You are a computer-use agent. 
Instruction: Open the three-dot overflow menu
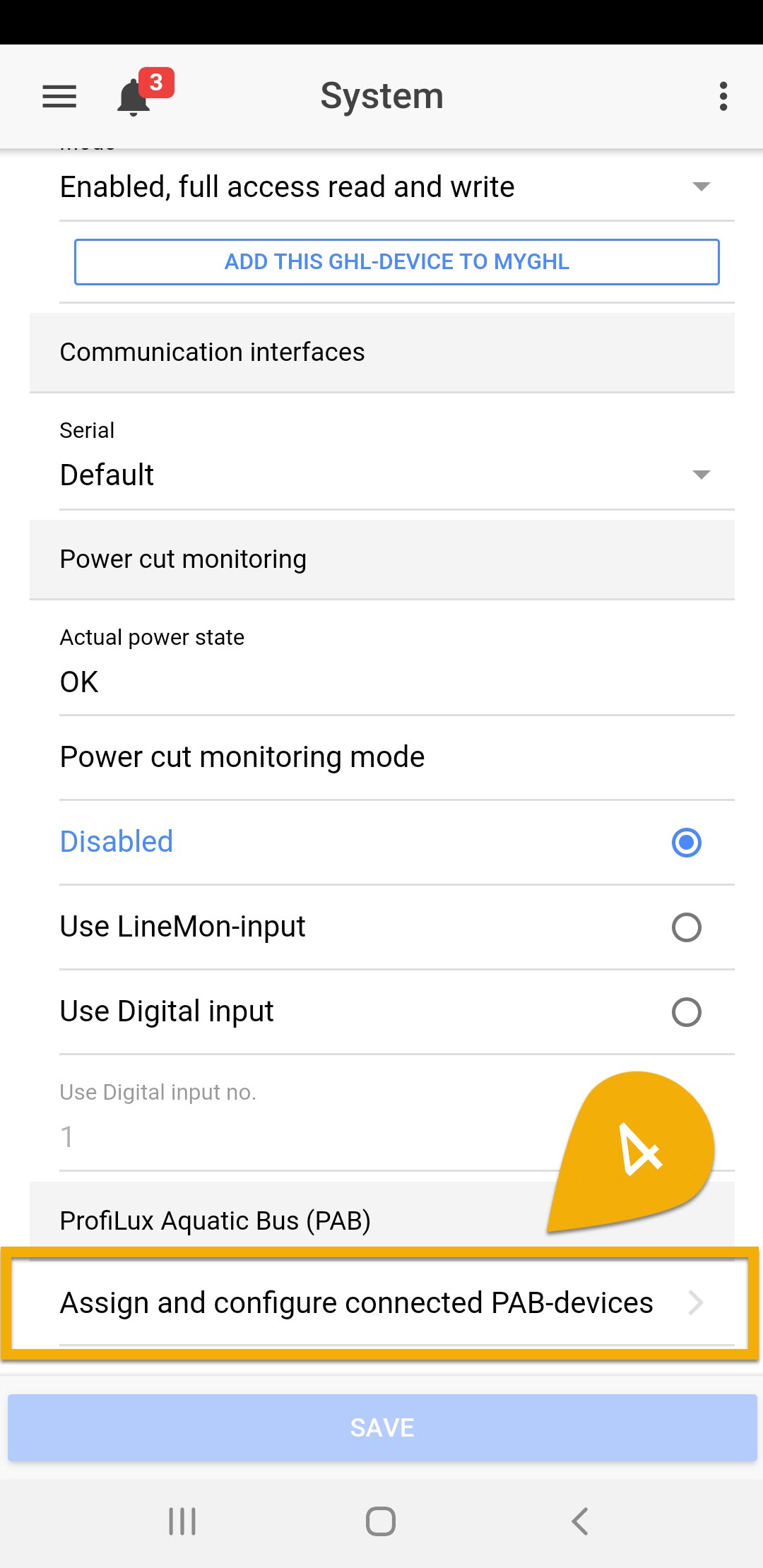coord(723,96)
